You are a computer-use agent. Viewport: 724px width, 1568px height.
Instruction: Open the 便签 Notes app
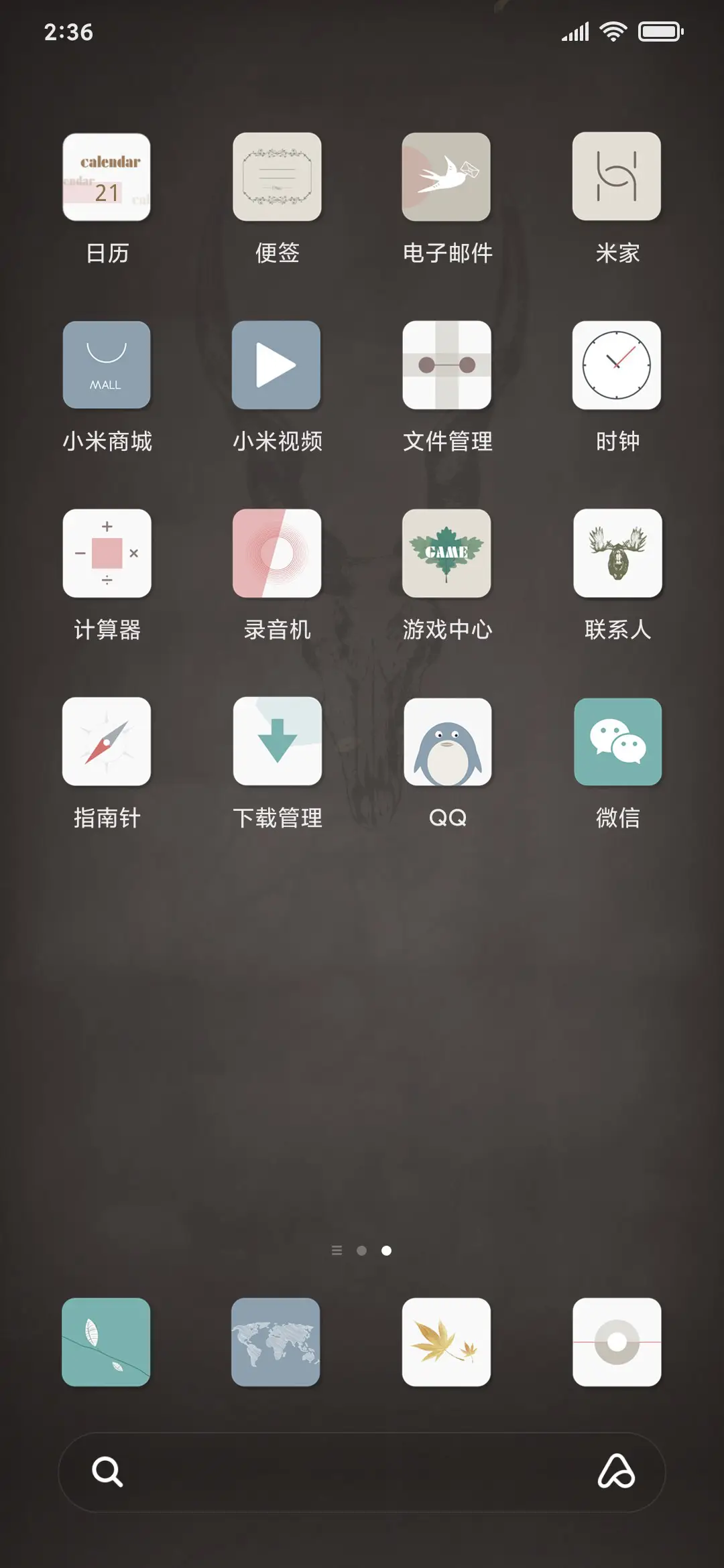[x=278, y=178]
